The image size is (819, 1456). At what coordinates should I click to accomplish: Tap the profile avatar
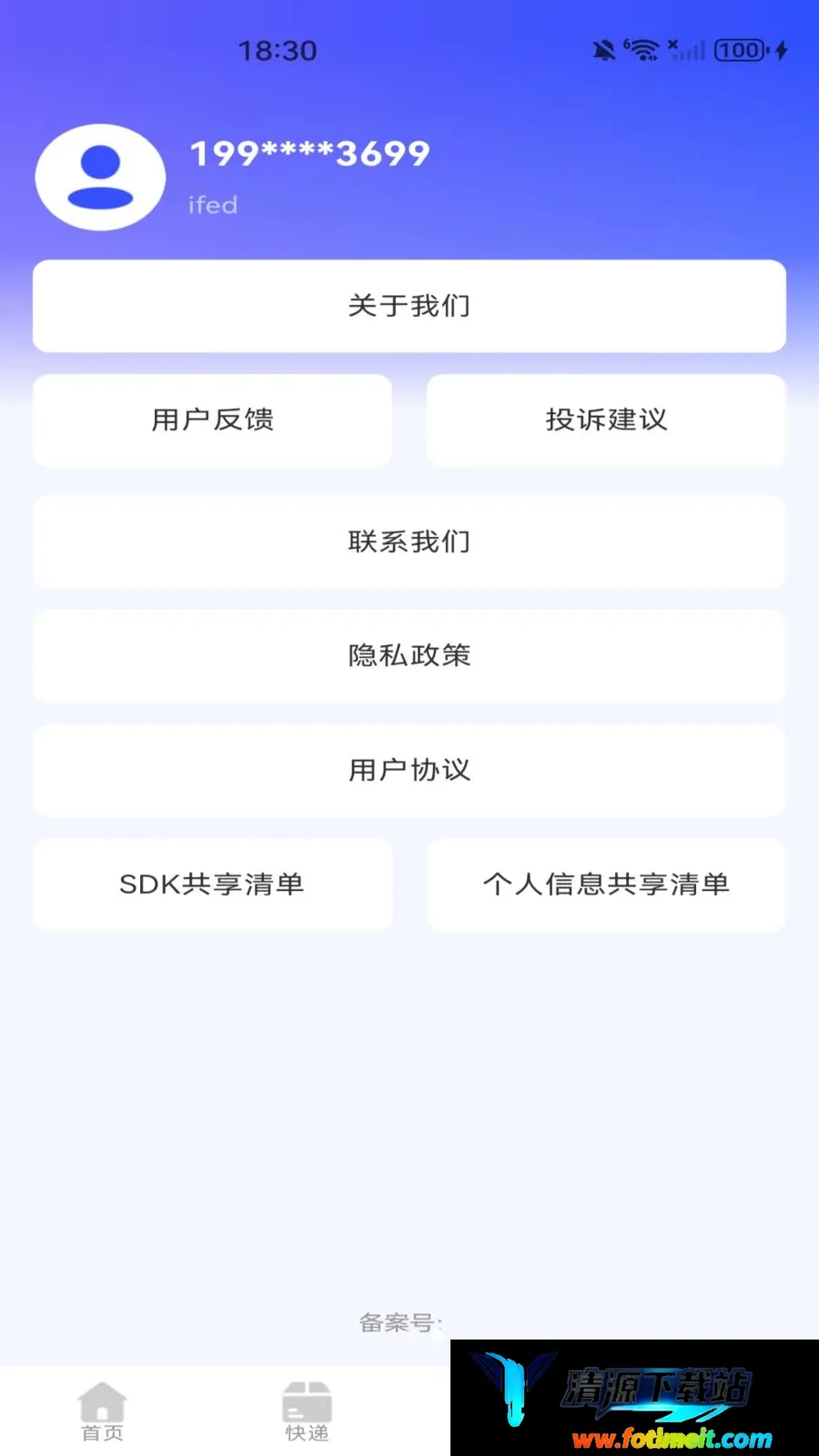100,177
